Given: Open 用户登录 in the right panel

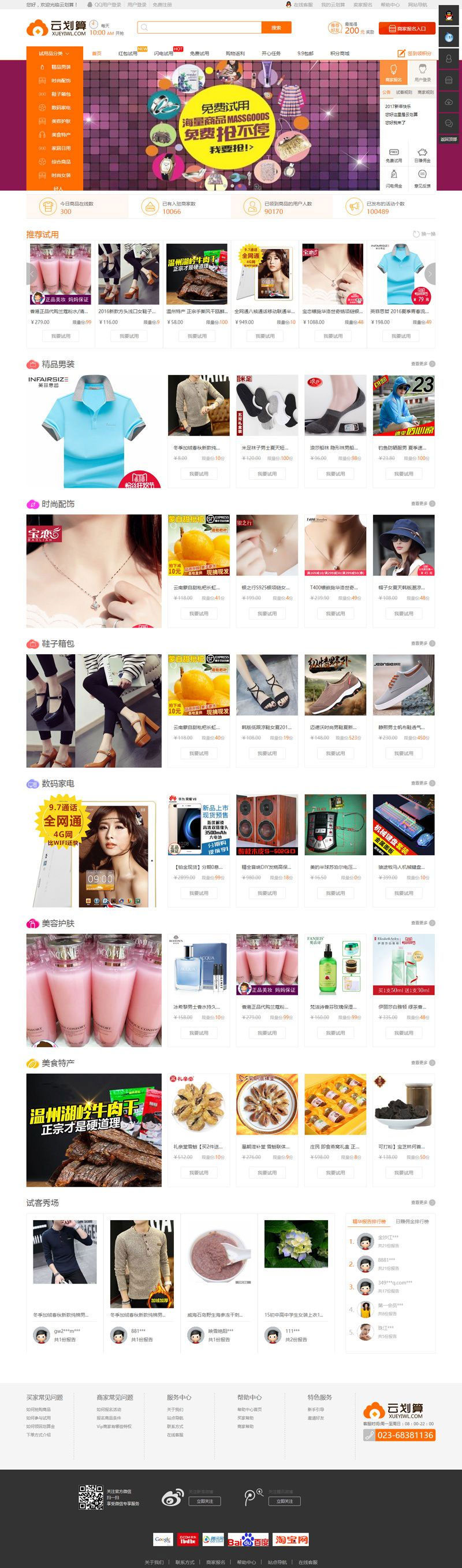Looking at the screenshot, I should pyautogui.click(x=422, y=73).
